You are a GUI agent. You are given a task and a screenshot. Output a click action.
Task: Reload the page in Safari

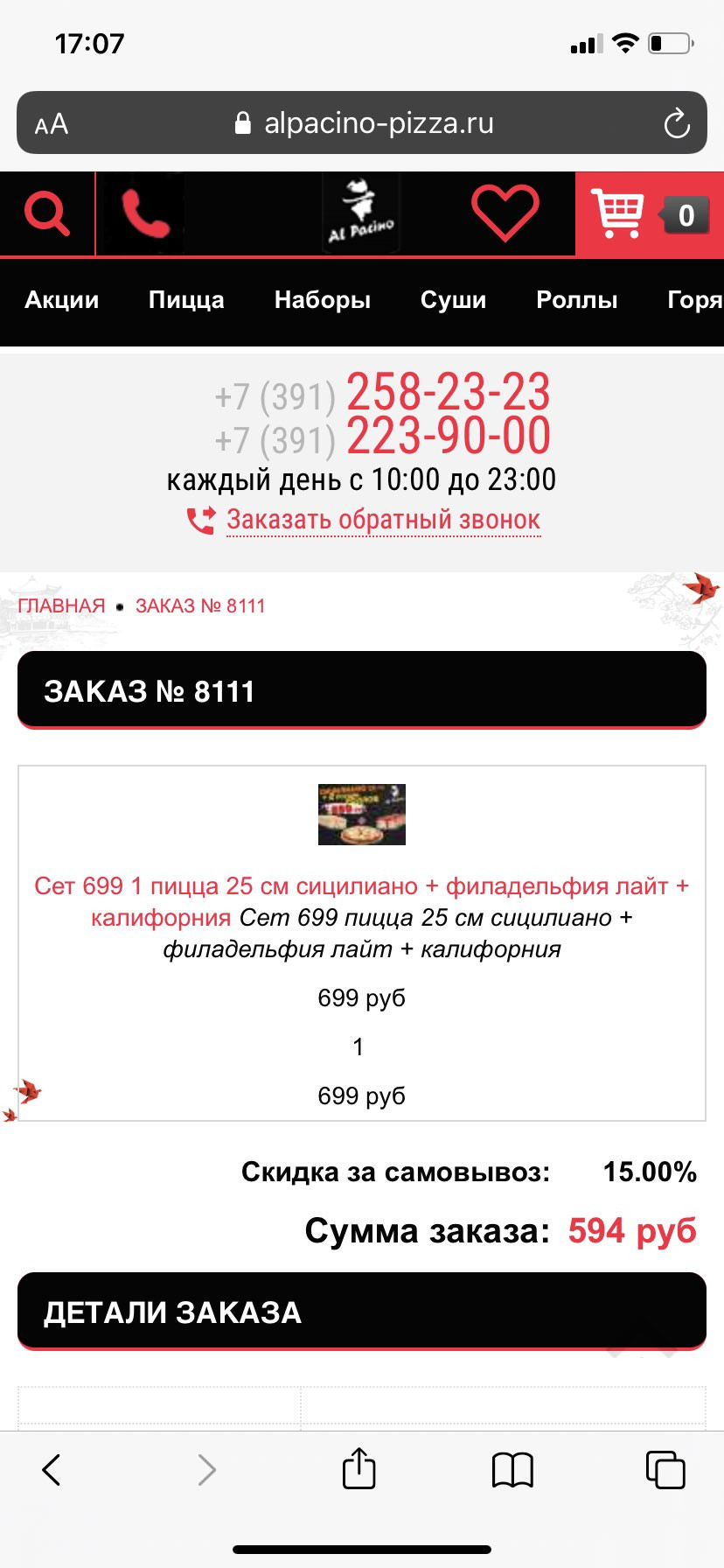(677, 123)
